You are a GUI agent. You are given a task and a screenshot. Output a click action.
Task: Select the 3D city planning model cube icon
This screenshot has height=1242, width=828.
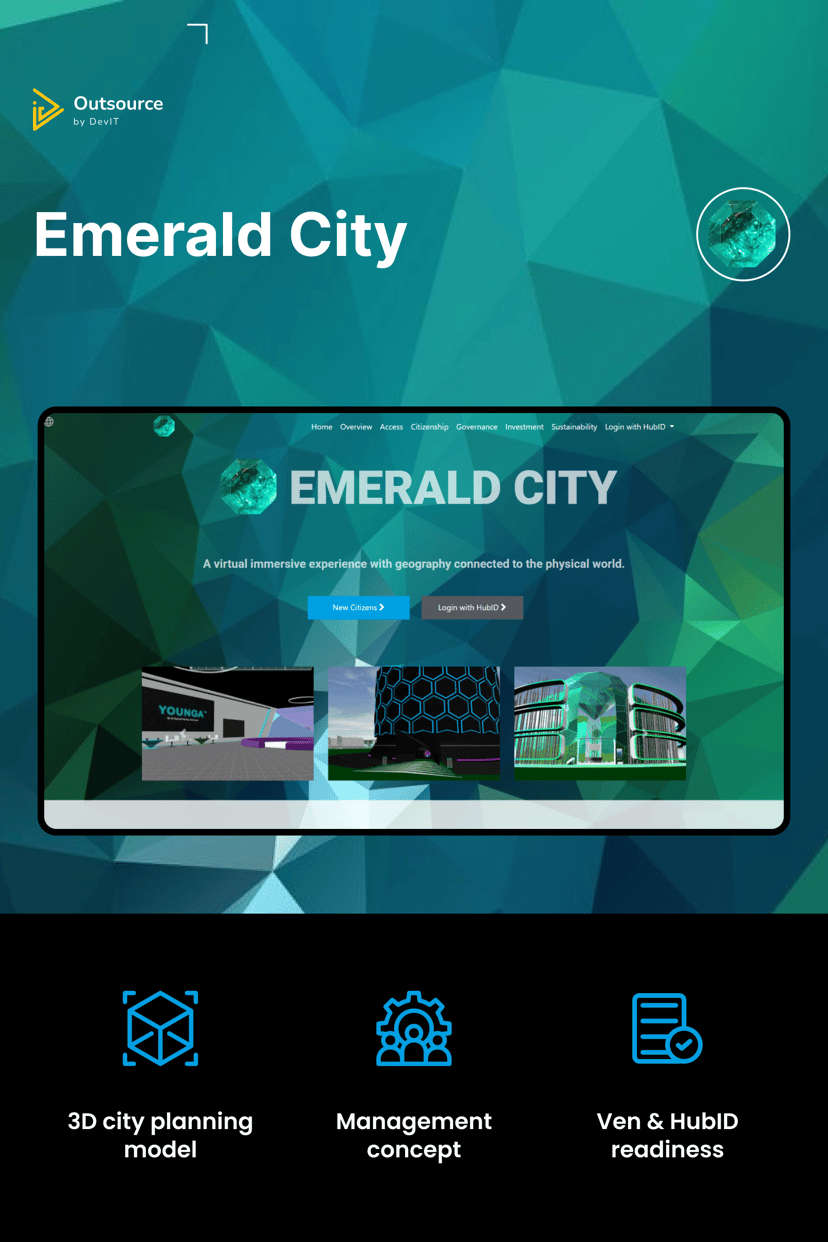click(160, 1028)
